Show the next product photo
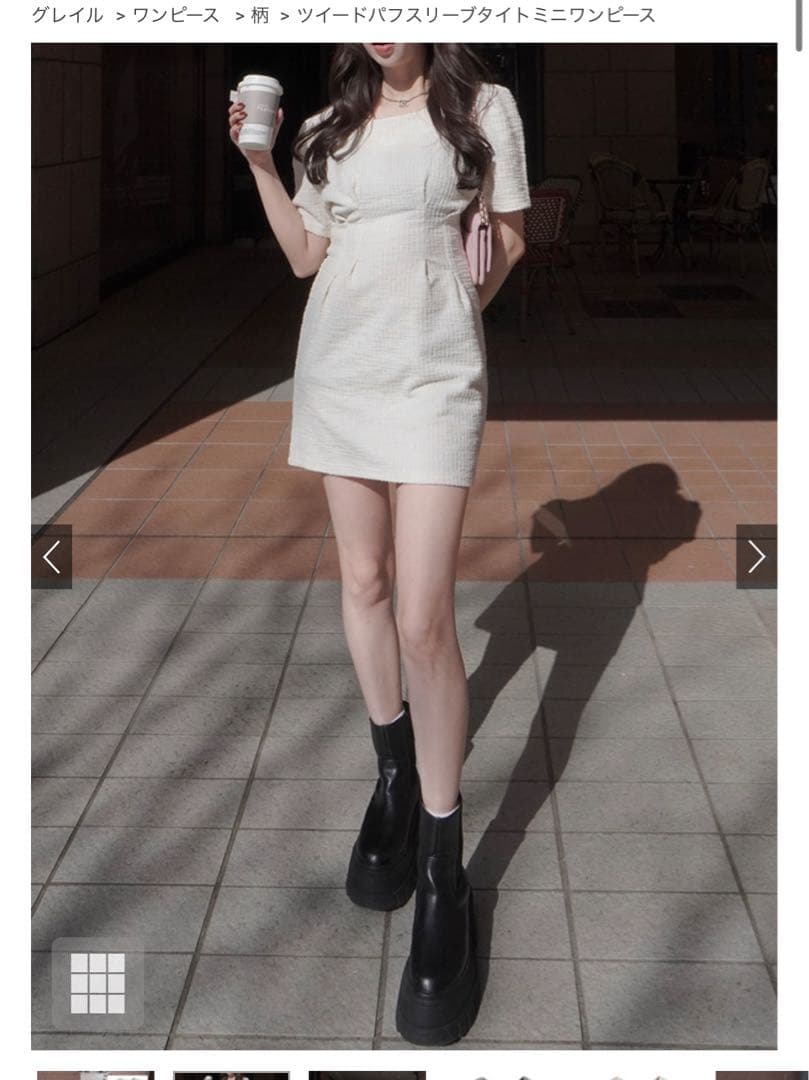 tap(756, 557)
